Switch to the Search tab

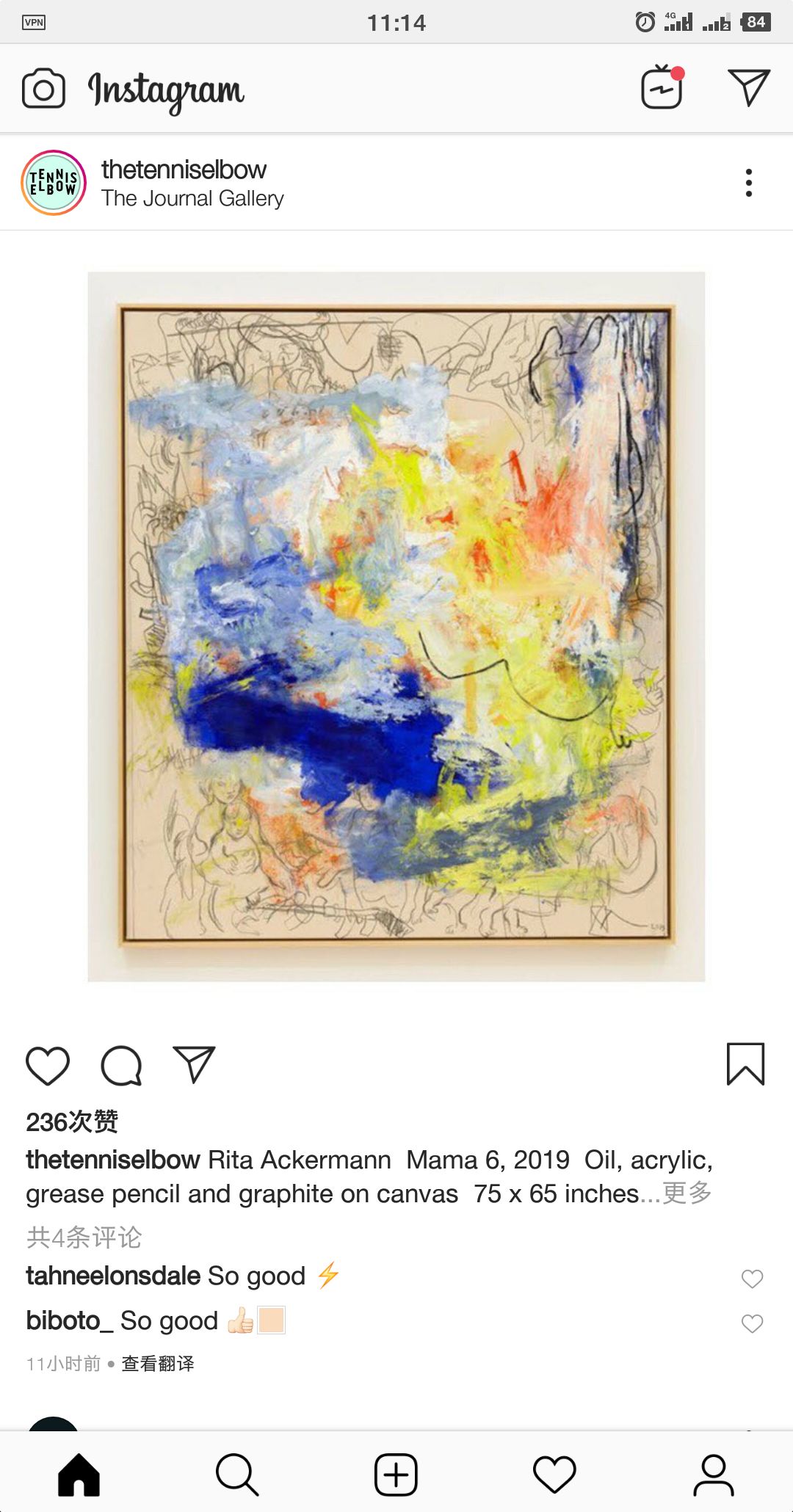pos(237,1474)
